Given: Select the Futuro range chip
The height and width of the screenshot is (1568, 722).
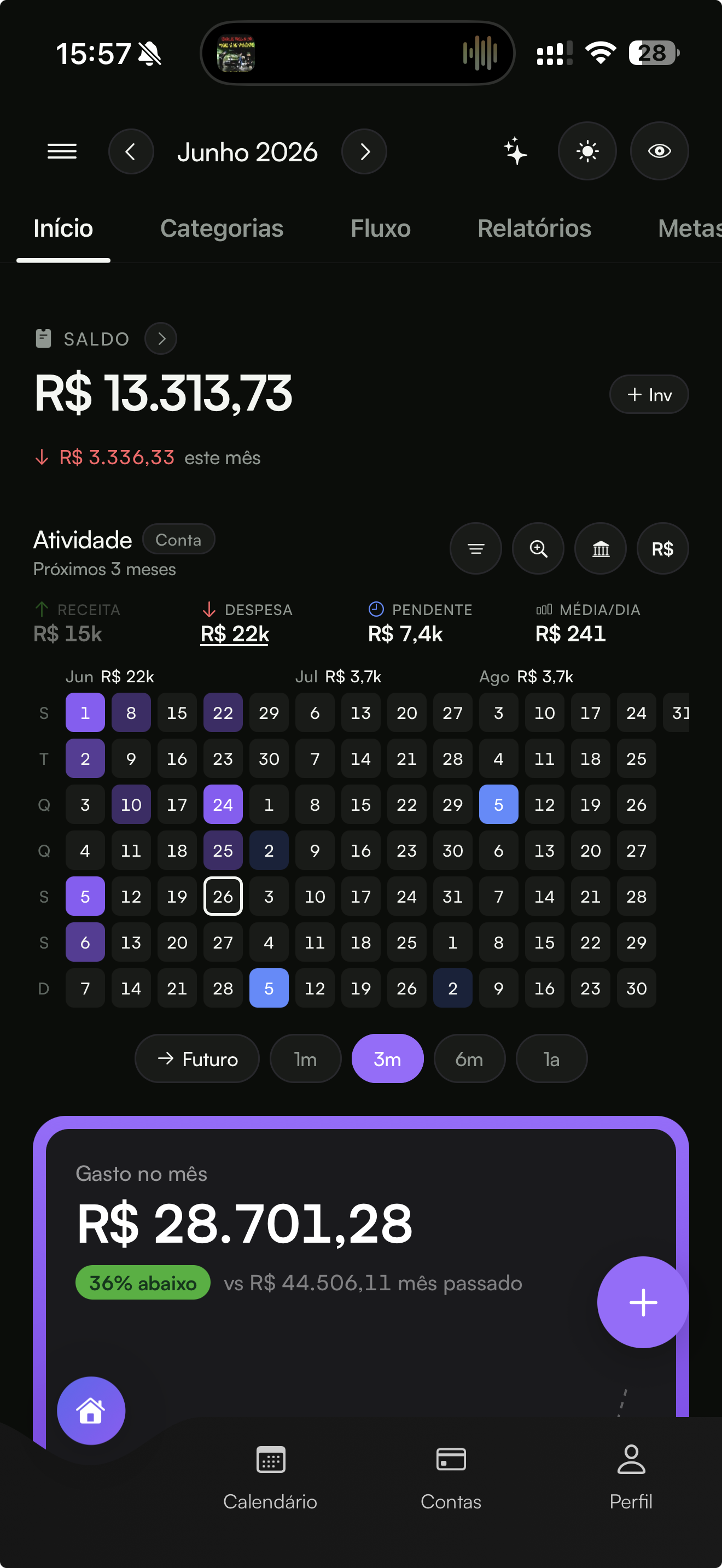Looking at the screenshot, I should point(197,1058).
